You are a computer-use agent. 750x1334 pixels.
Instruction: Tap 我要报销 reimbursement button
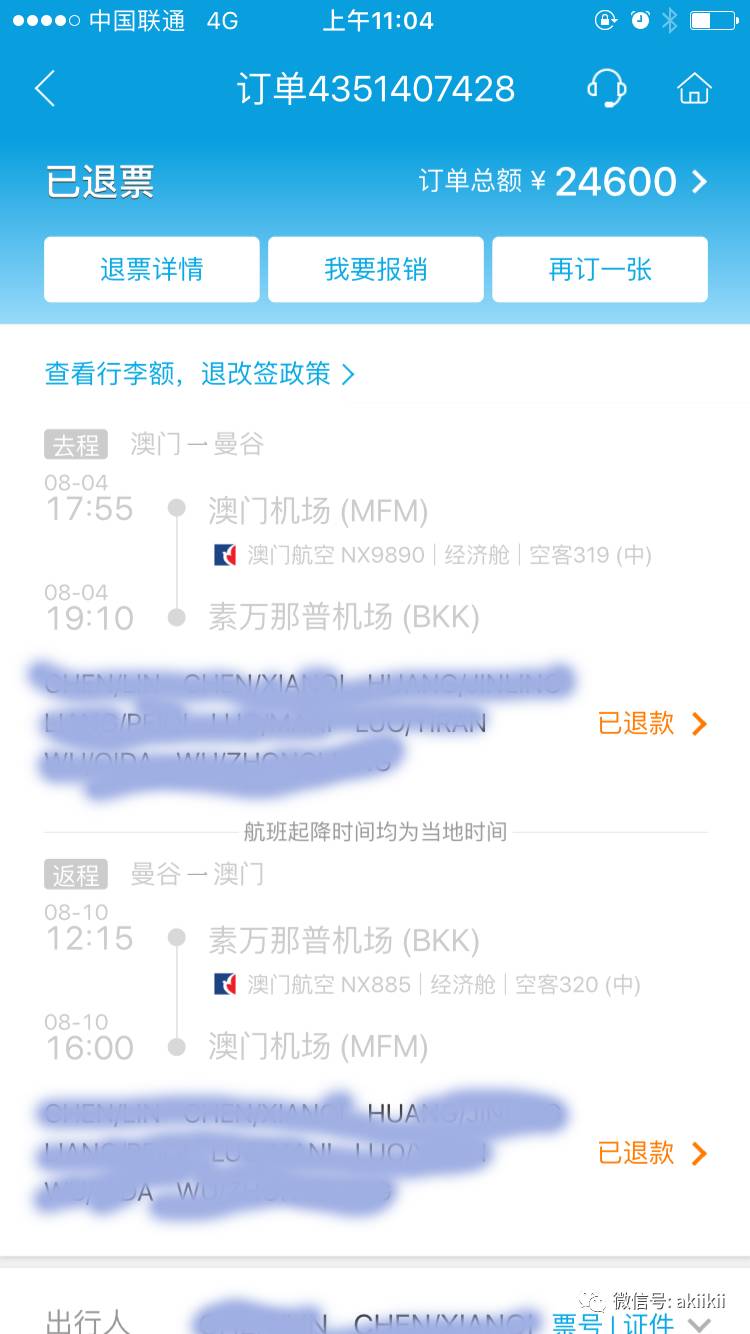click(x=375, y=269)
